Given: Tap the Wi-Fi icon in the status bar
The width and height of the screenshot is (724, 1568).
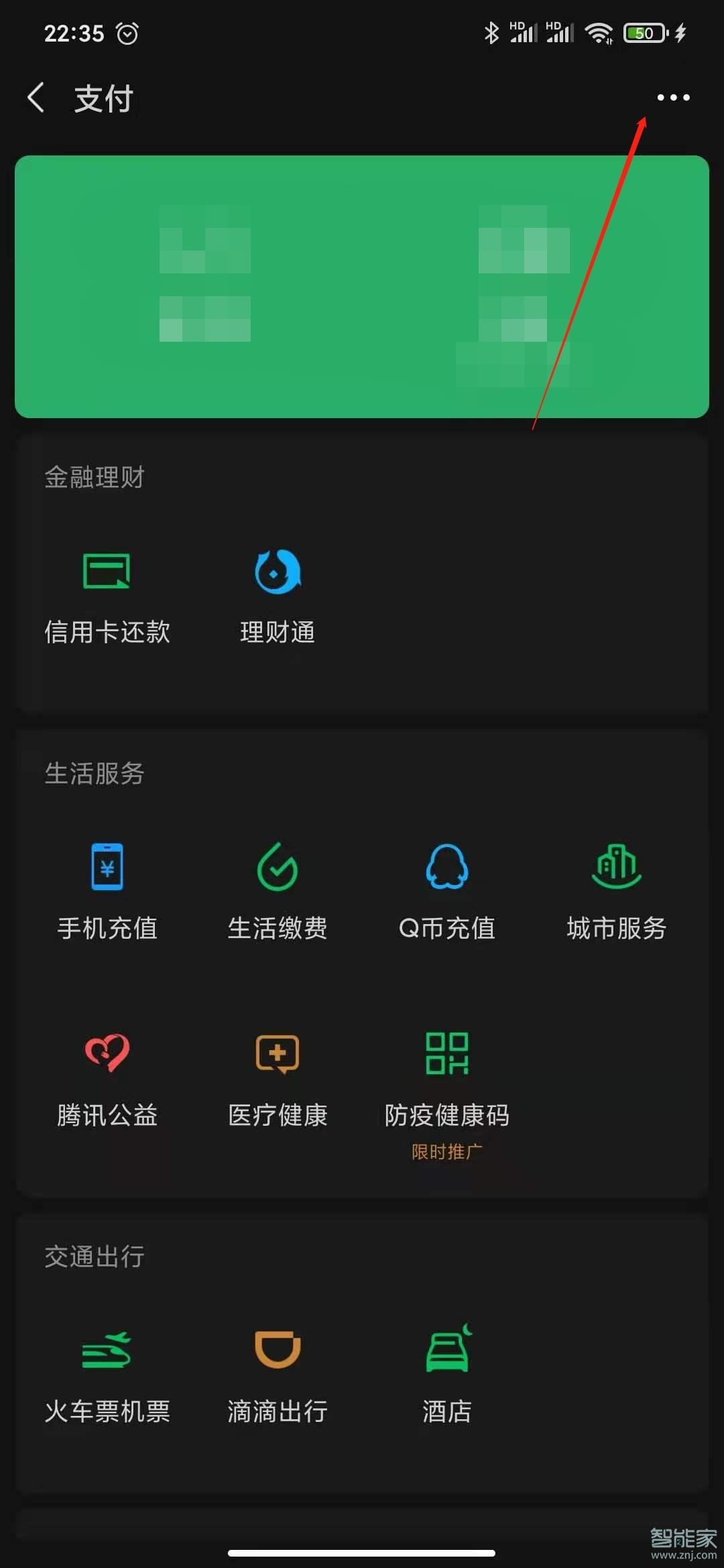Looking at the screenshot, I should coord(599,31).
